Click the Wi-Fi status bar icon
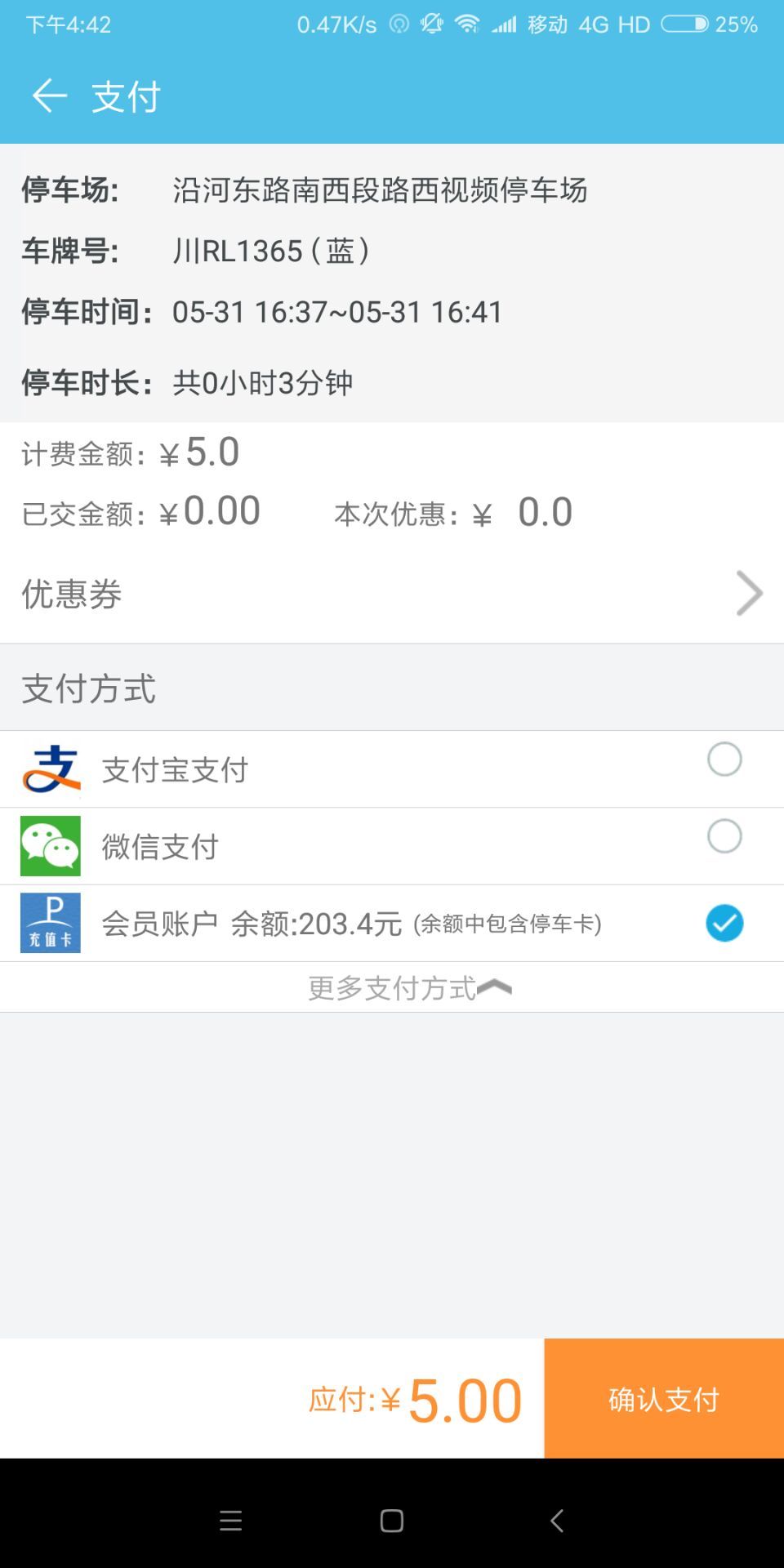Viewport: 784px width, 1568px height. (x=468, y=24)
